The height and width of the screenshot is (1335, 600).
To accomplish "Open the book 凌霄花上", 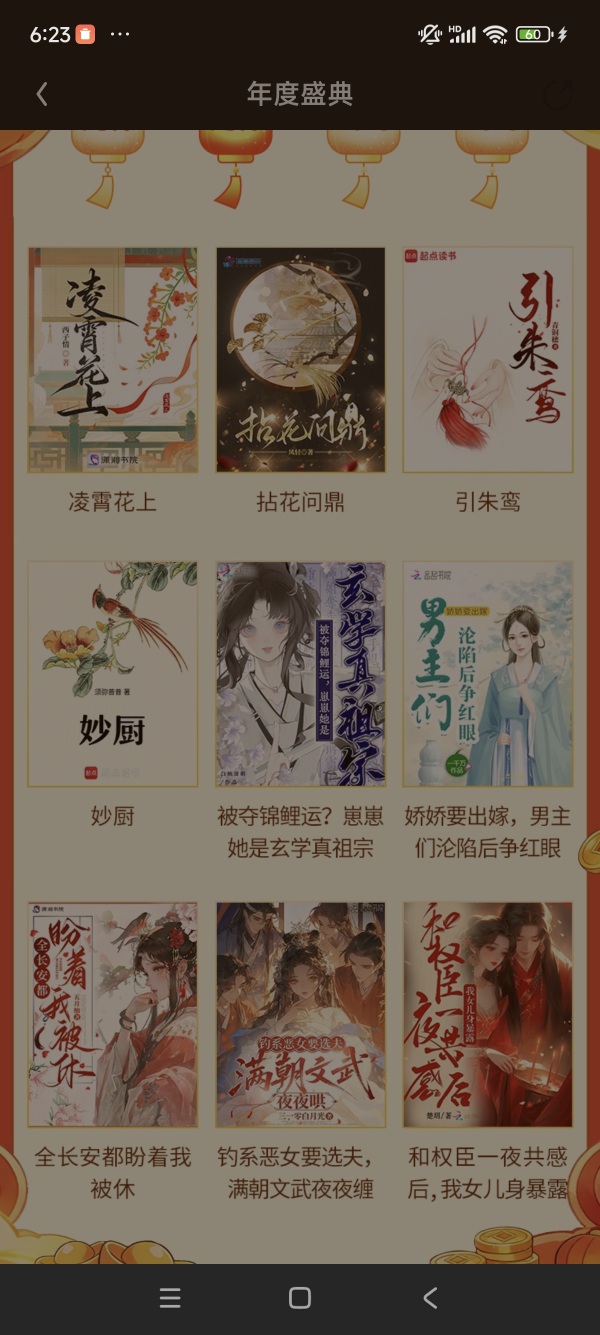I will (x=112, y=360).
